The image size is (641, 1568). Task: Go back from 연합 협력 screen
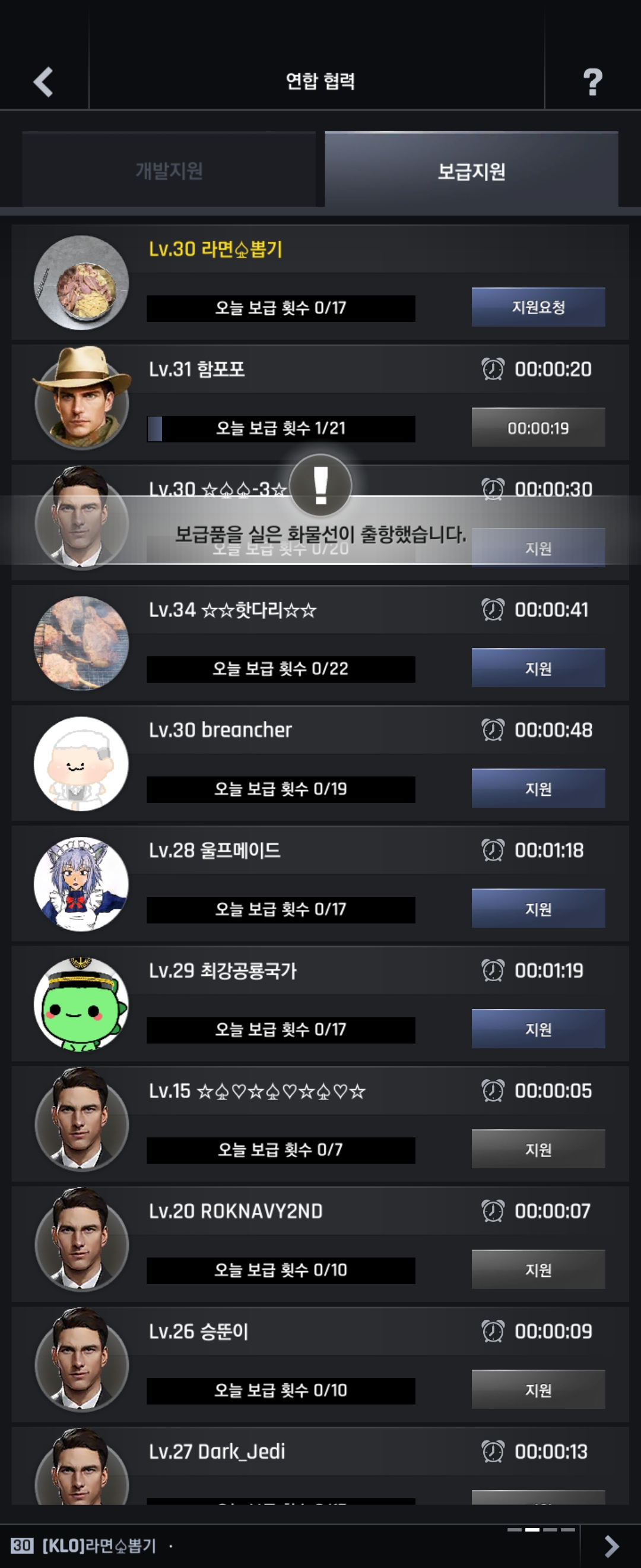(43, 81)
